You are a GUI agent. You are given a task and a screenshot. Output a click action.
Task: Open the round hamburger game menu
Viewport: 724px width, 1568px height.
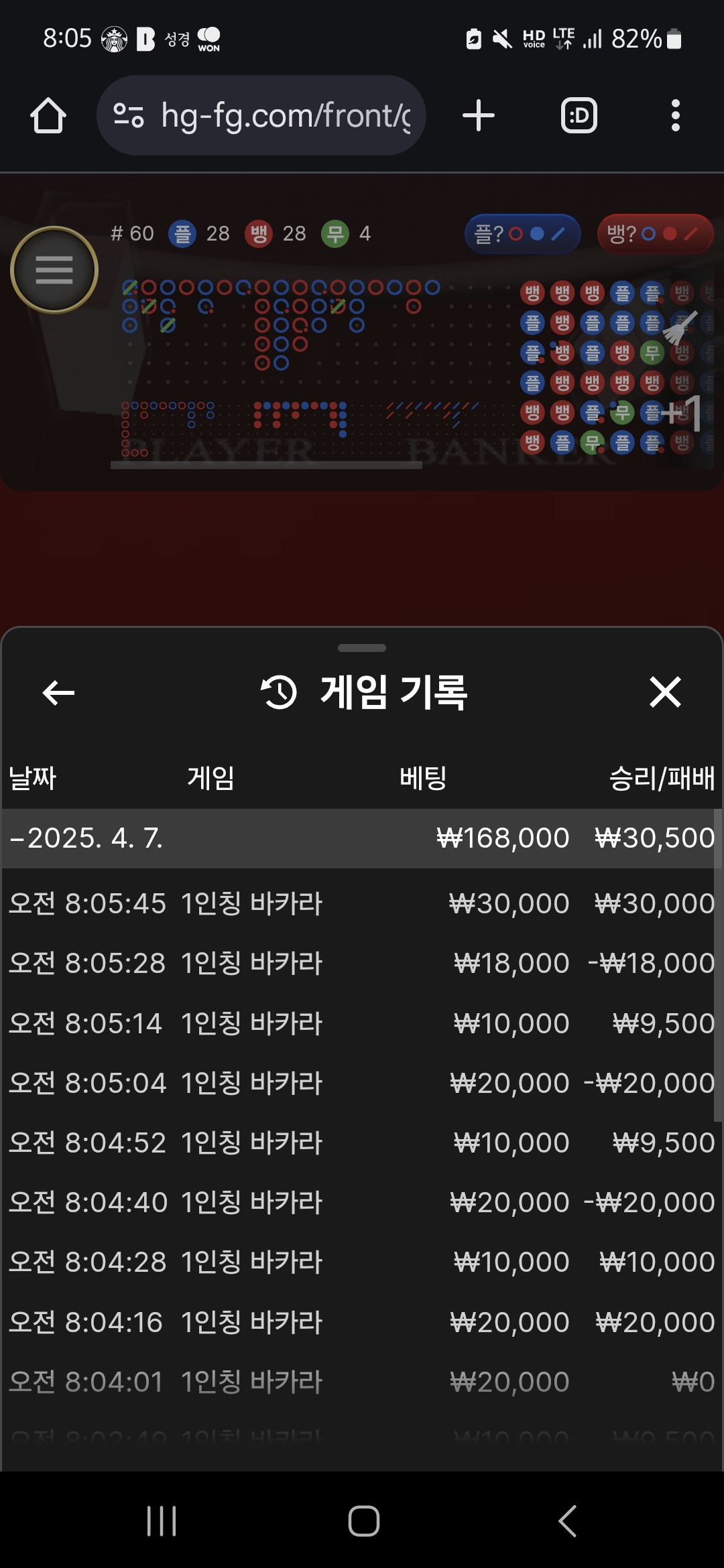coord(54,270)
